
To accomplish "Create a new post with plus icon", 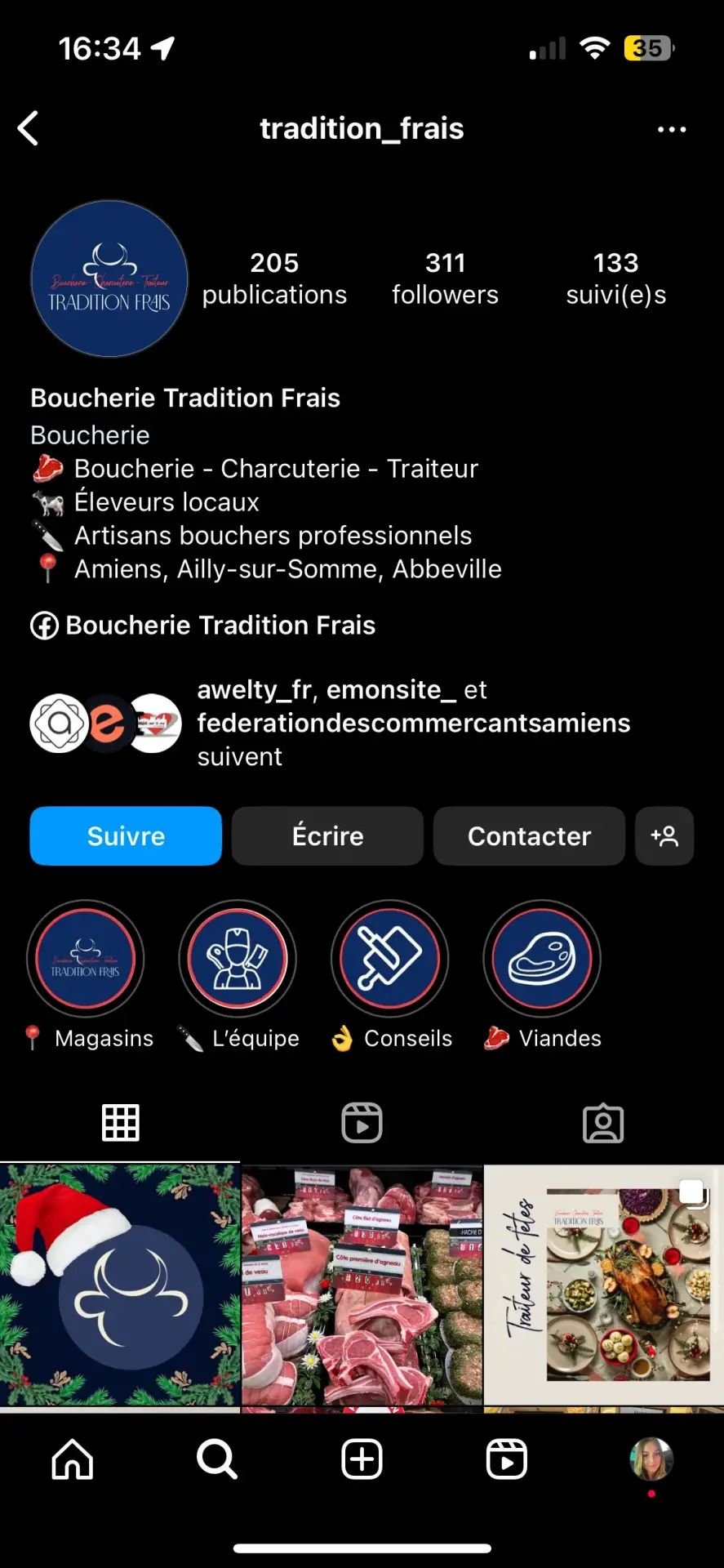I will [362, 1459].
